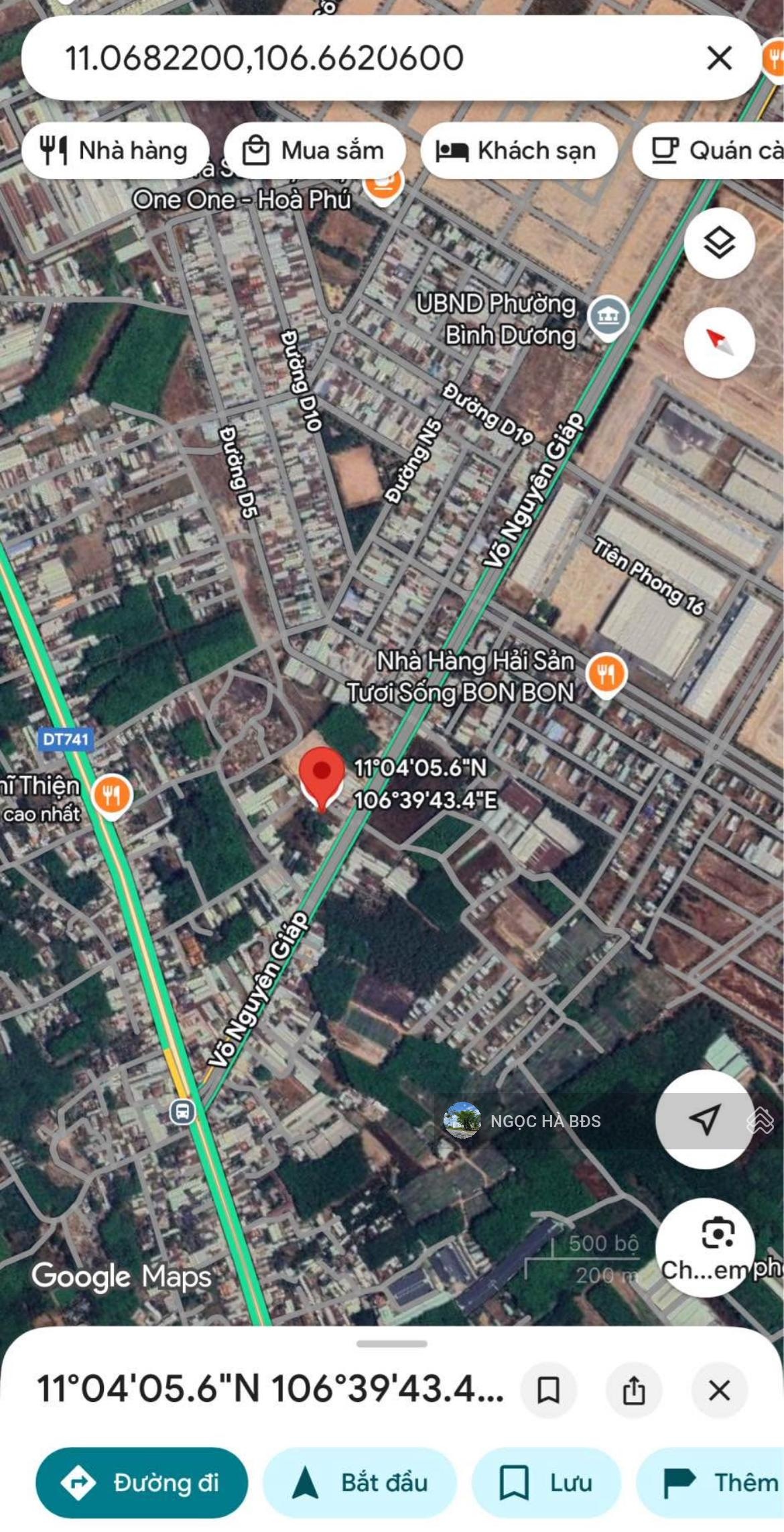The width and height of the screenshot is (784, 1532).
Task: Close the location details sheet
Action: [x=719, y=1390]
